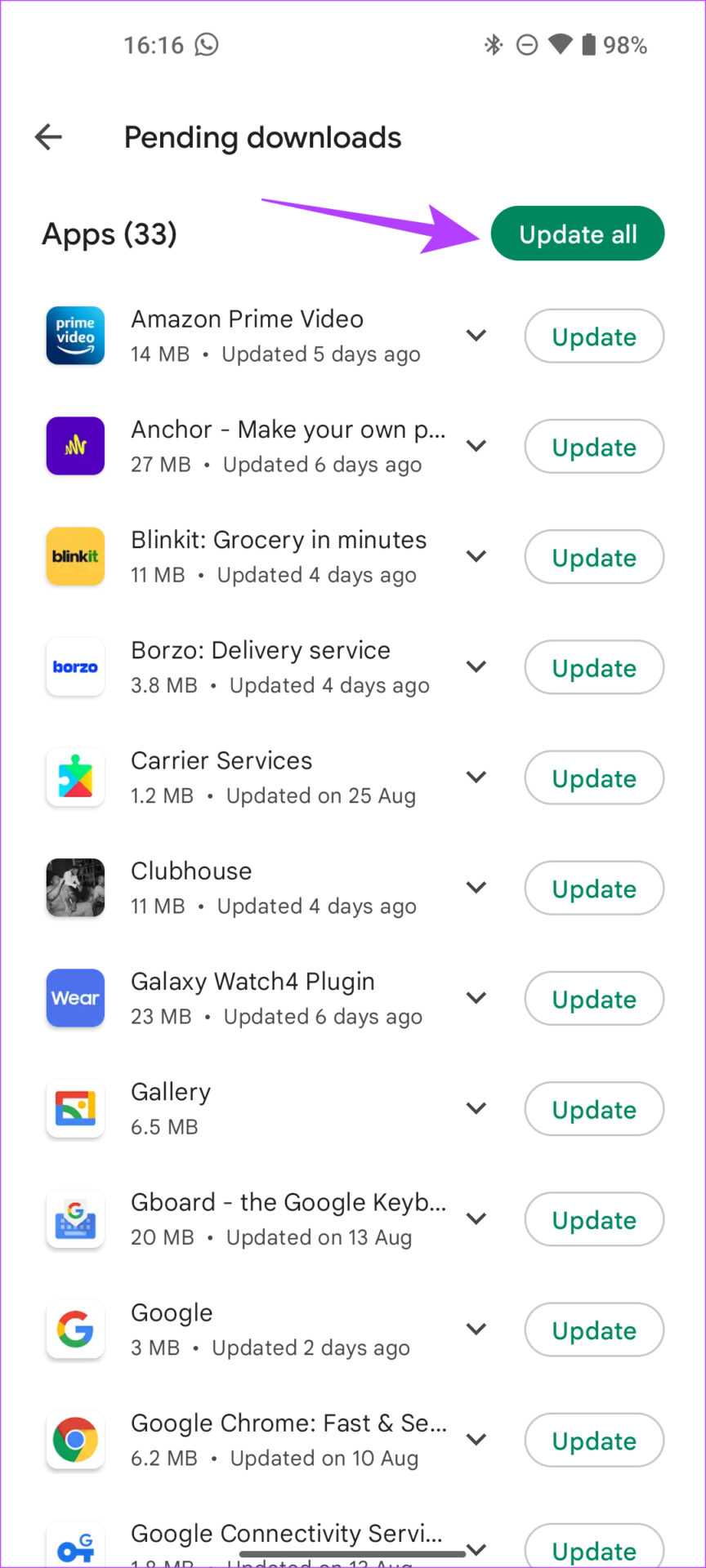Image resolution: width=706 pixels, height=1568 pixels.
Task: Expand details for Anchor app
Action: point(476,446)
